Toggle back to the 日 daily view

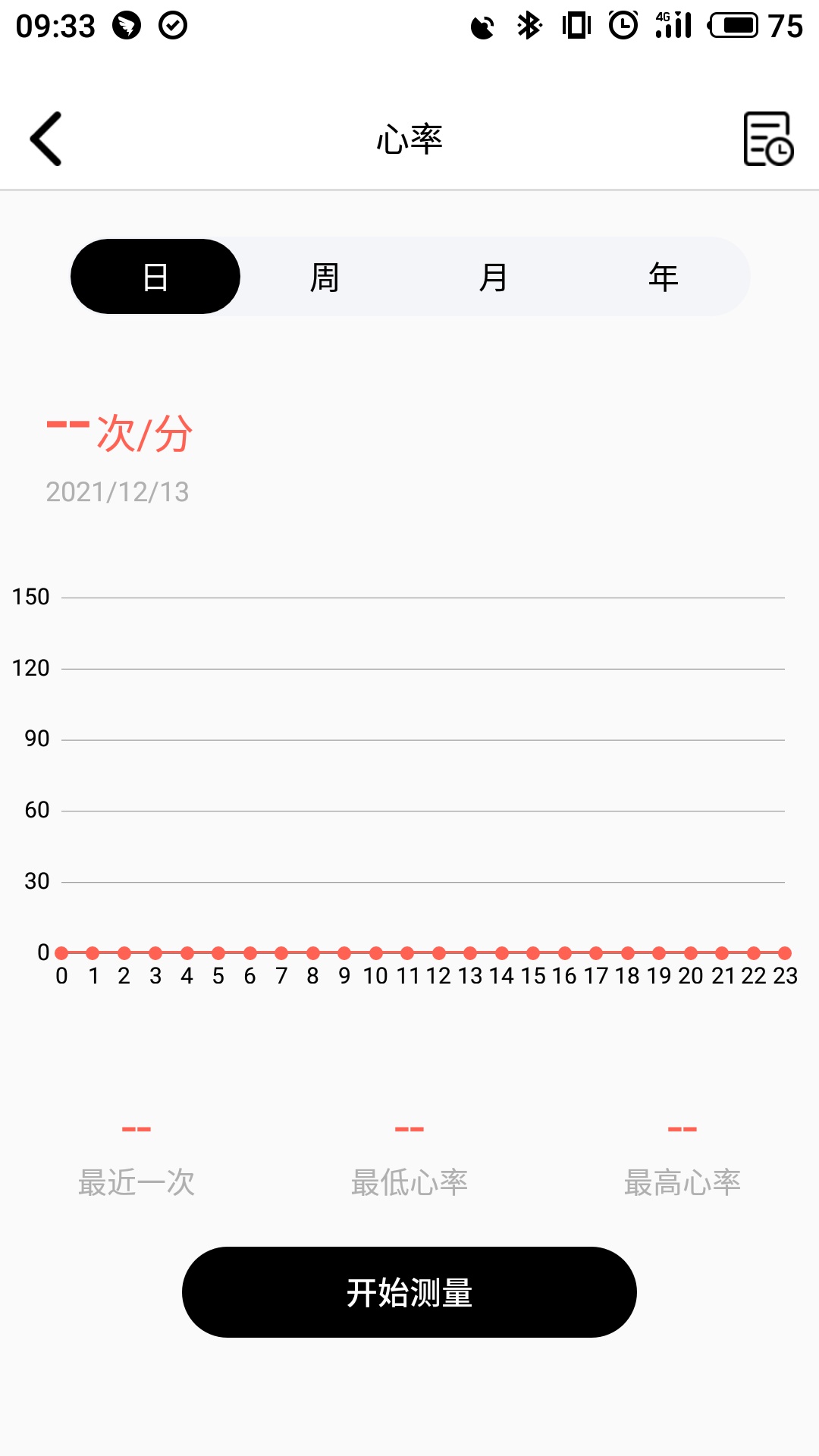click(155, 276)
